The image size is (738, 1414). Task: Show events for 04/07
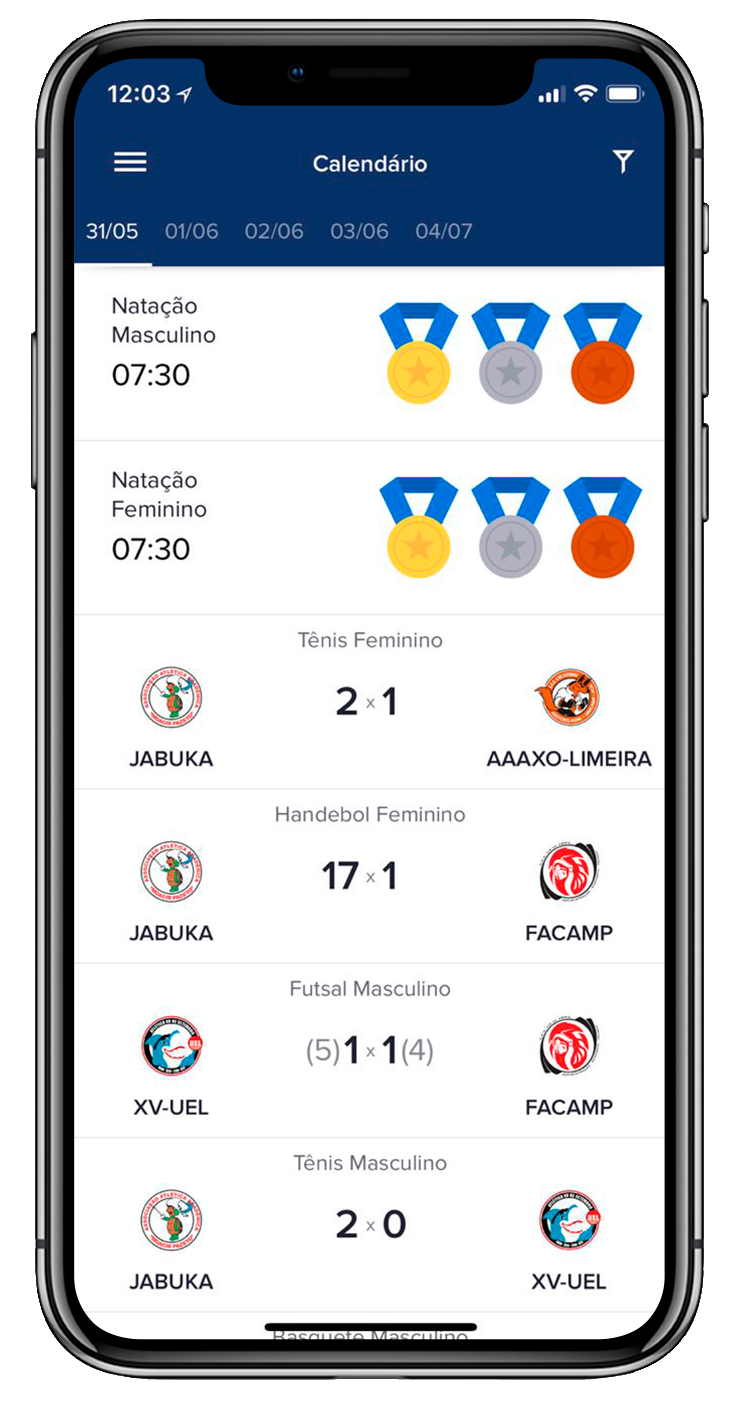(x=444, y=231)
